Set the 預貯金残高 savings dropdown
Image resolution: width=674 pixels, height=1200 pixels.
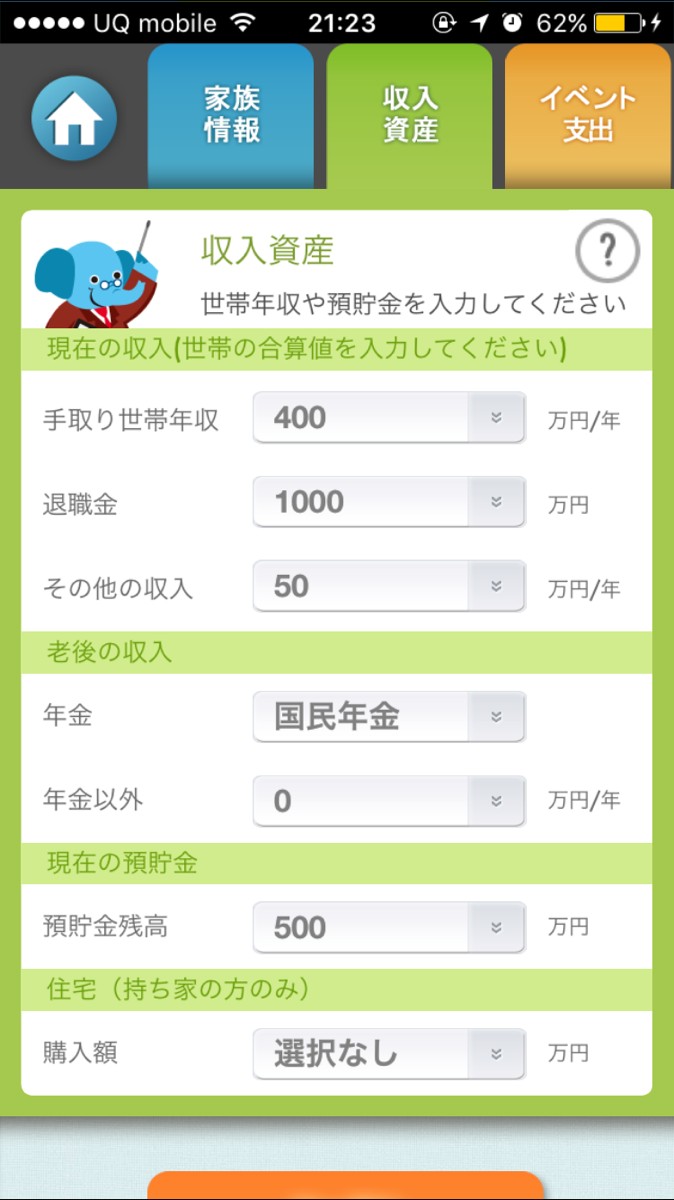pyautogui.click(x=389, y=928)
